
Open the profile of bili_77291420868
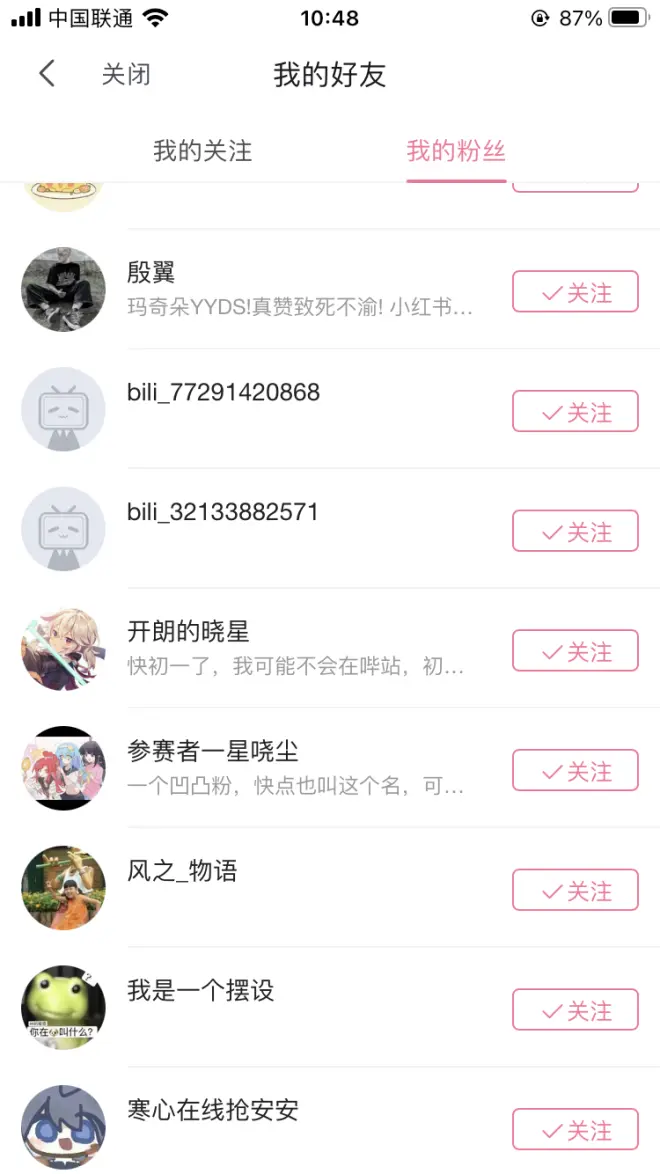63,409
